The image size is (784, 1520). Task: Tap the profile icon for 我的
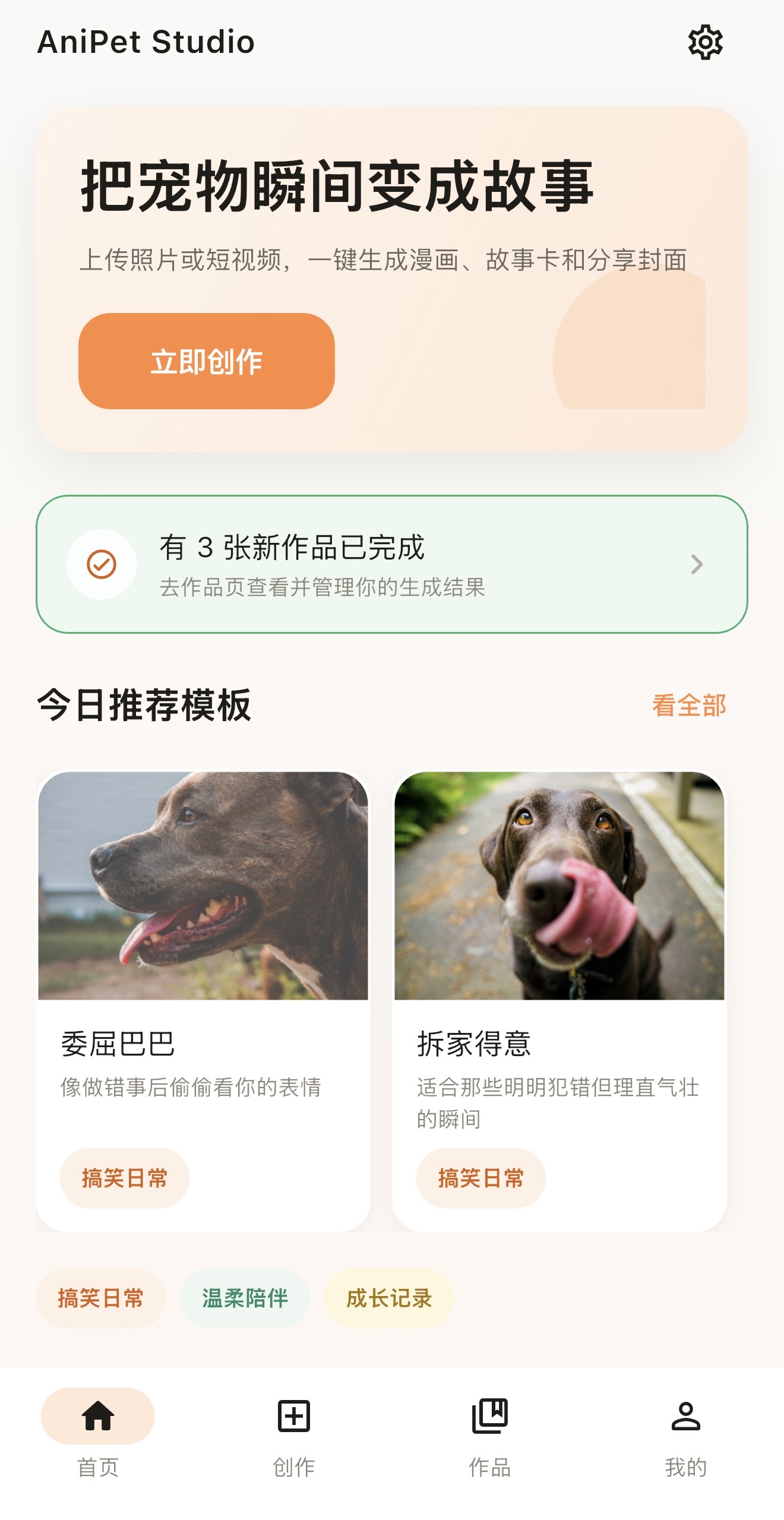tap(687, 1416)
